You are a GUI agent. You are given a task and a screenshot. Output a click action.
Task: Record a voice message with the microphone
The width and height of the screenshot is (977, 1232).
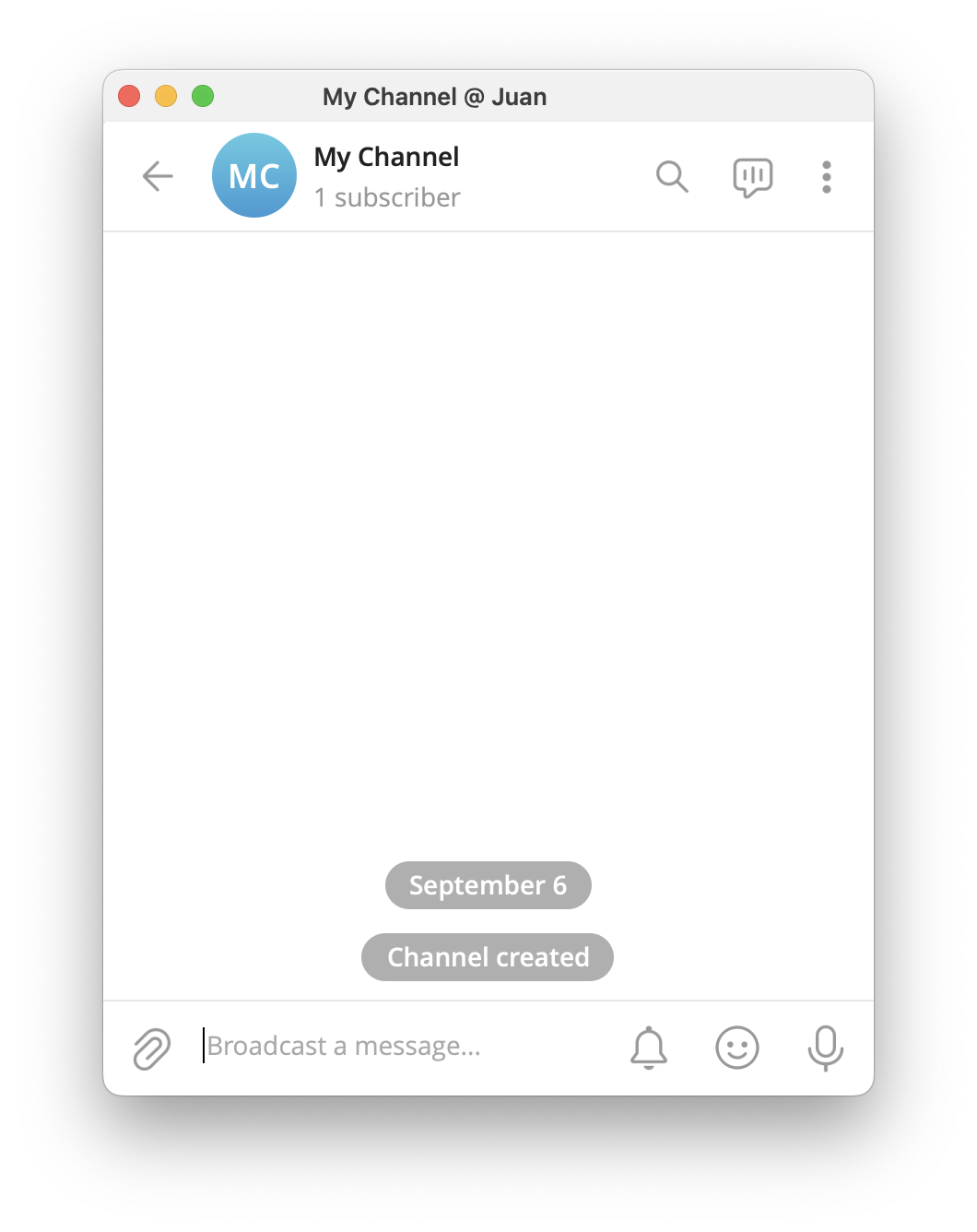coord(825,1048)
